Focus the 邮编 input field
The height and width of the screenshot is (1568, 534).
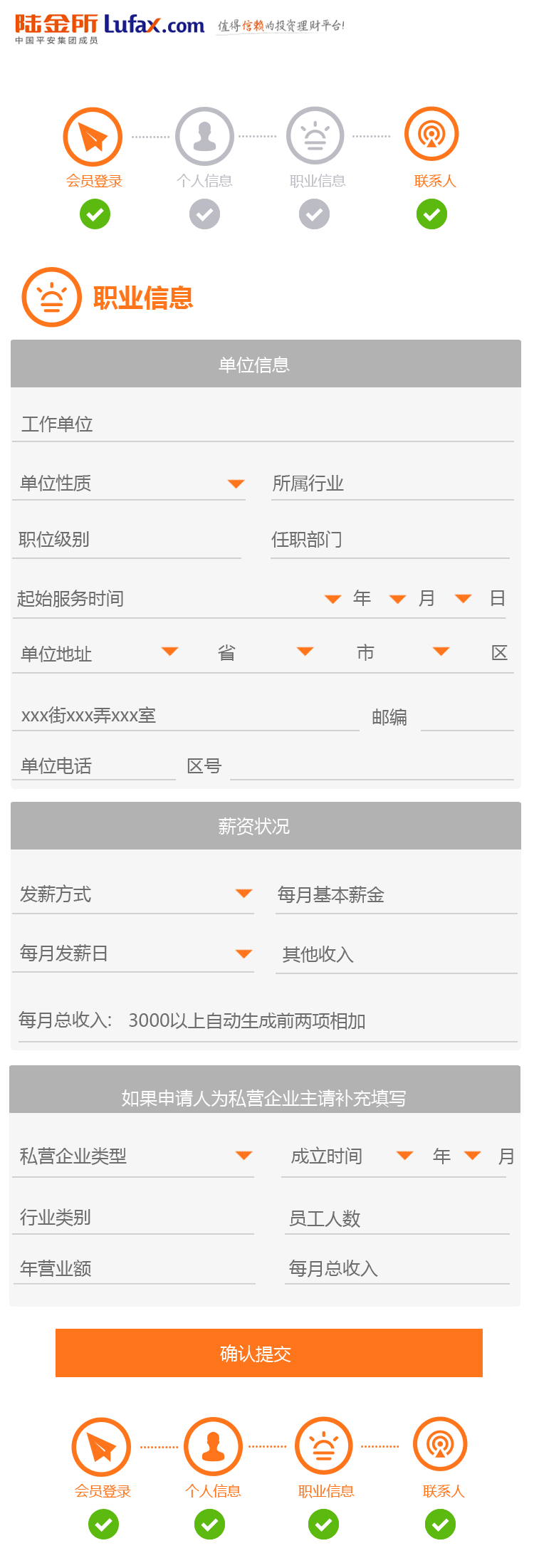(466, 716)
